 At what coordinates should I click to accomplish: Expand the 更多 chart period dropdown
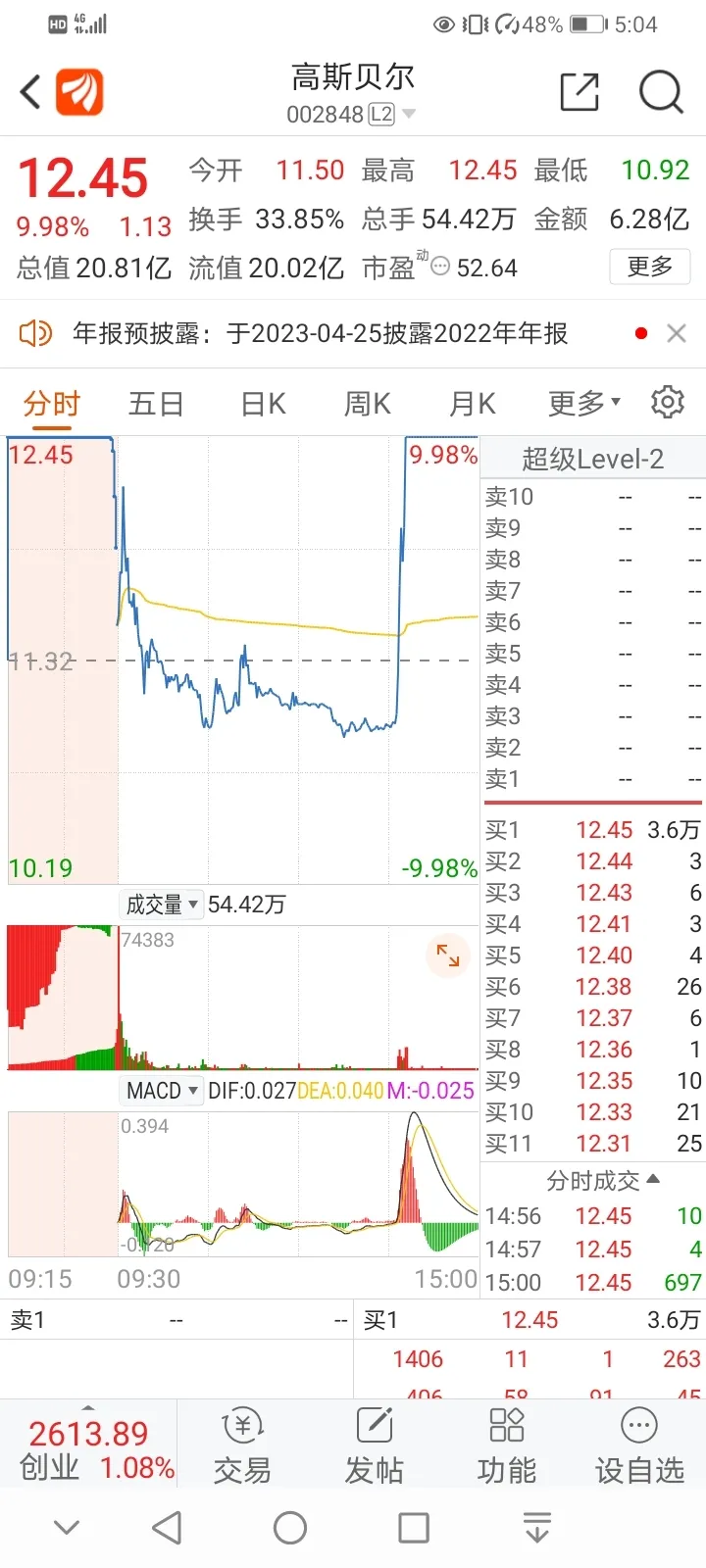click(x=584, y=403)
